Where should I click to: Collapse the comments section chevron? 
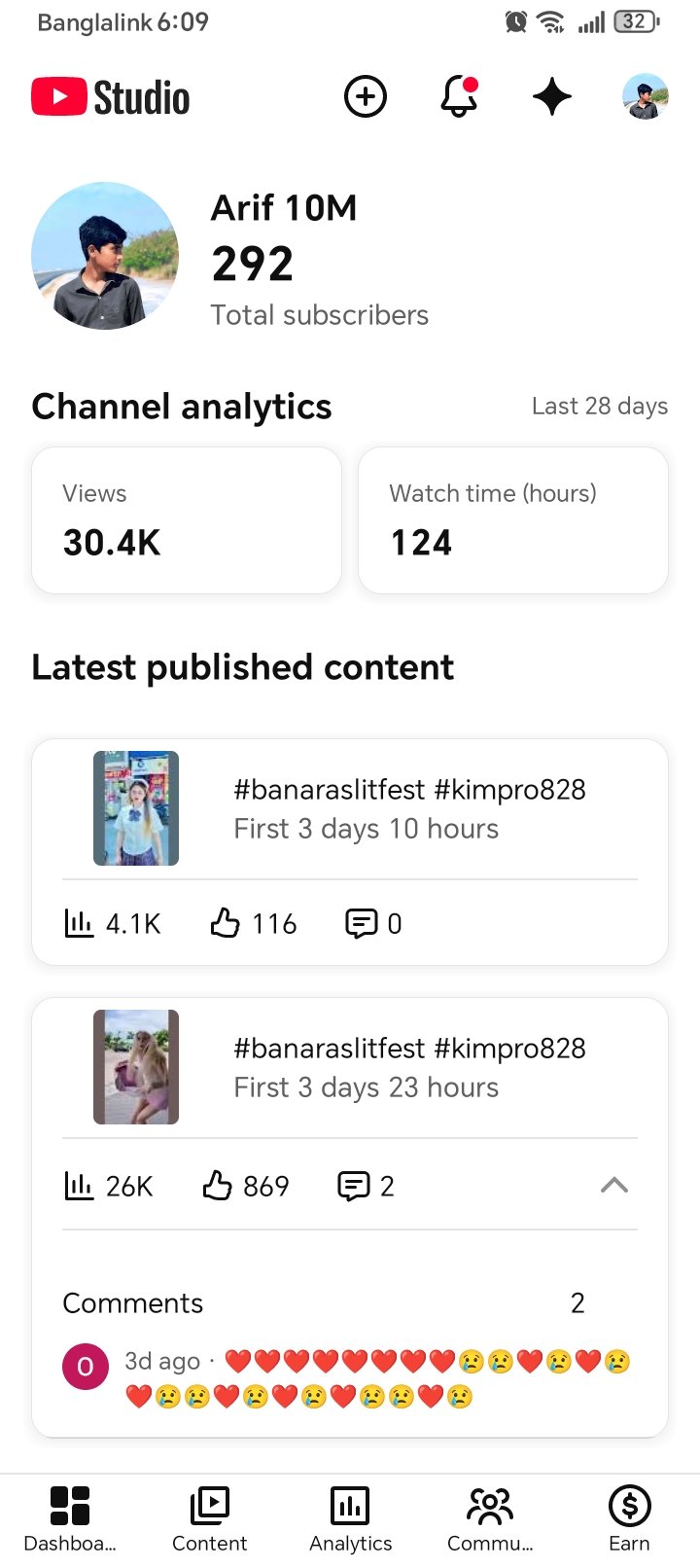[614, 1186]
